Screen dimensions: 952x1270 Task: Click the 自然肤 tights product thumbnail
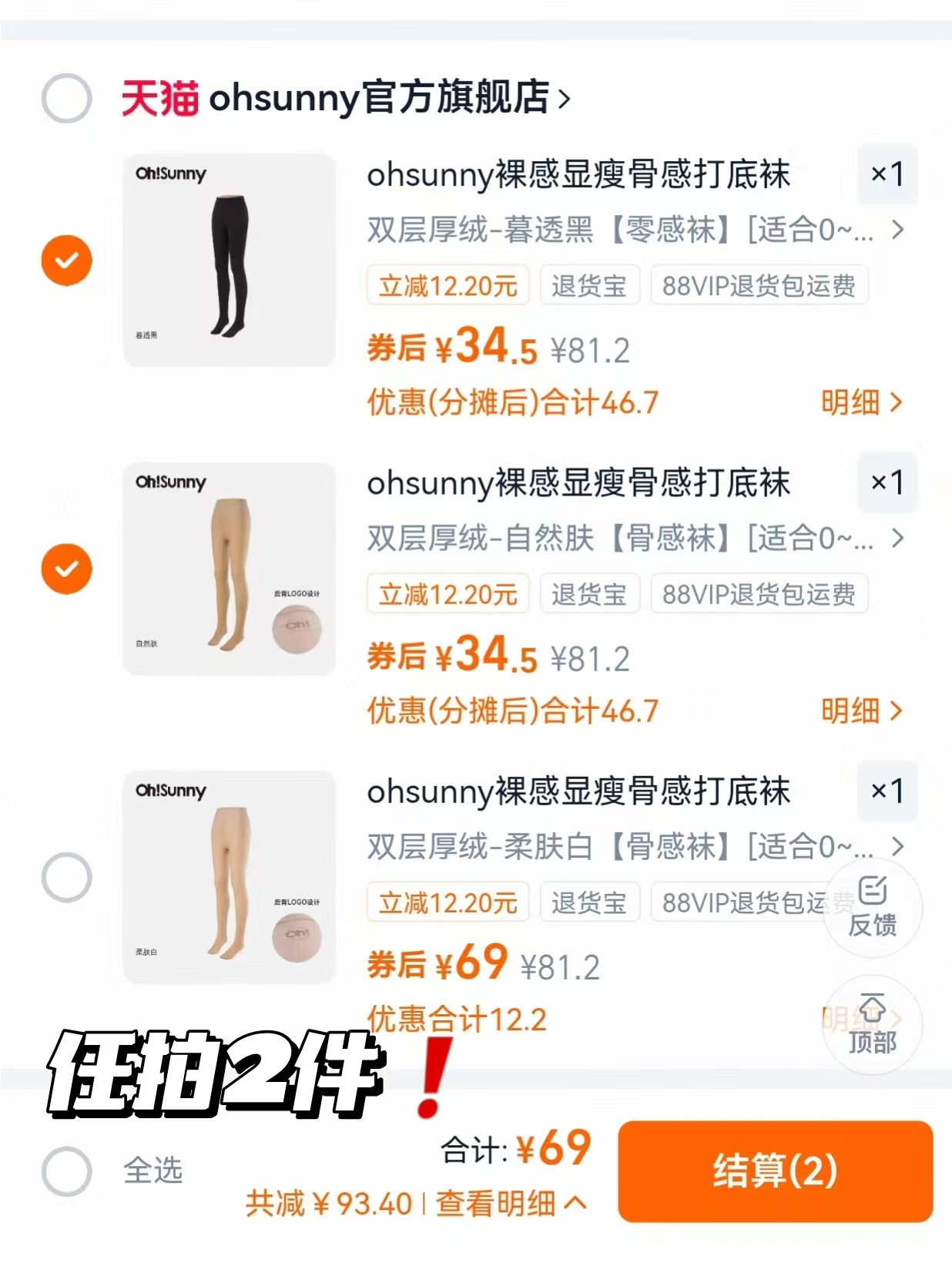pyautogui.click(x=229, y=569)
